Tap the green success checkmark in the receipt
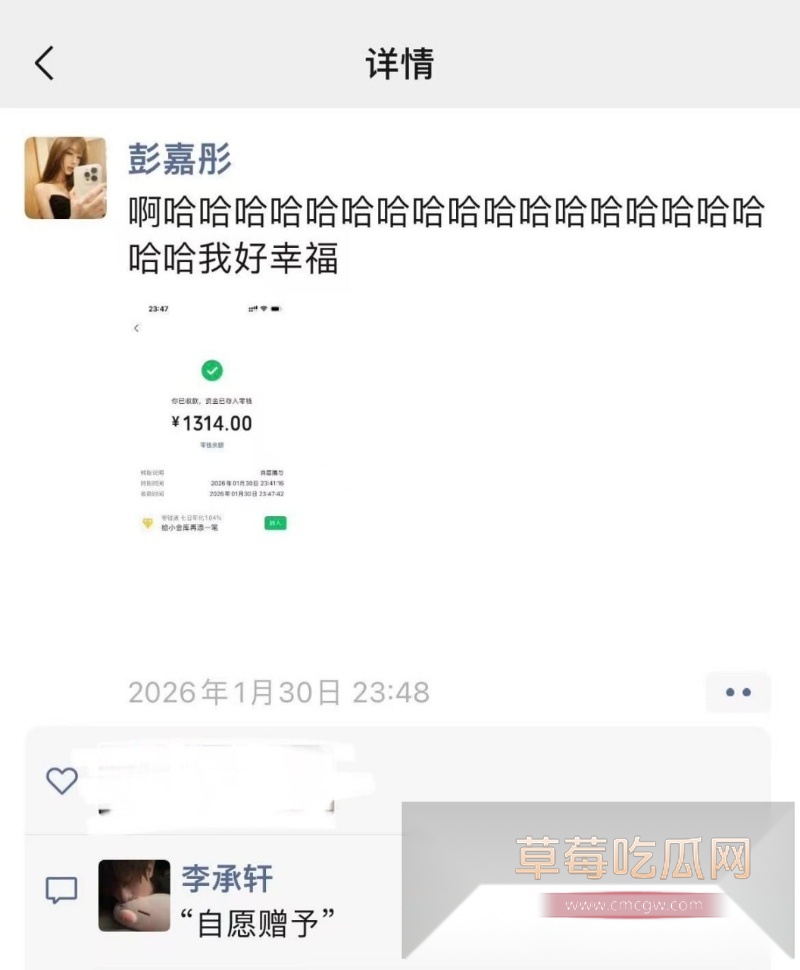800x970 pixels. (211, 371)
